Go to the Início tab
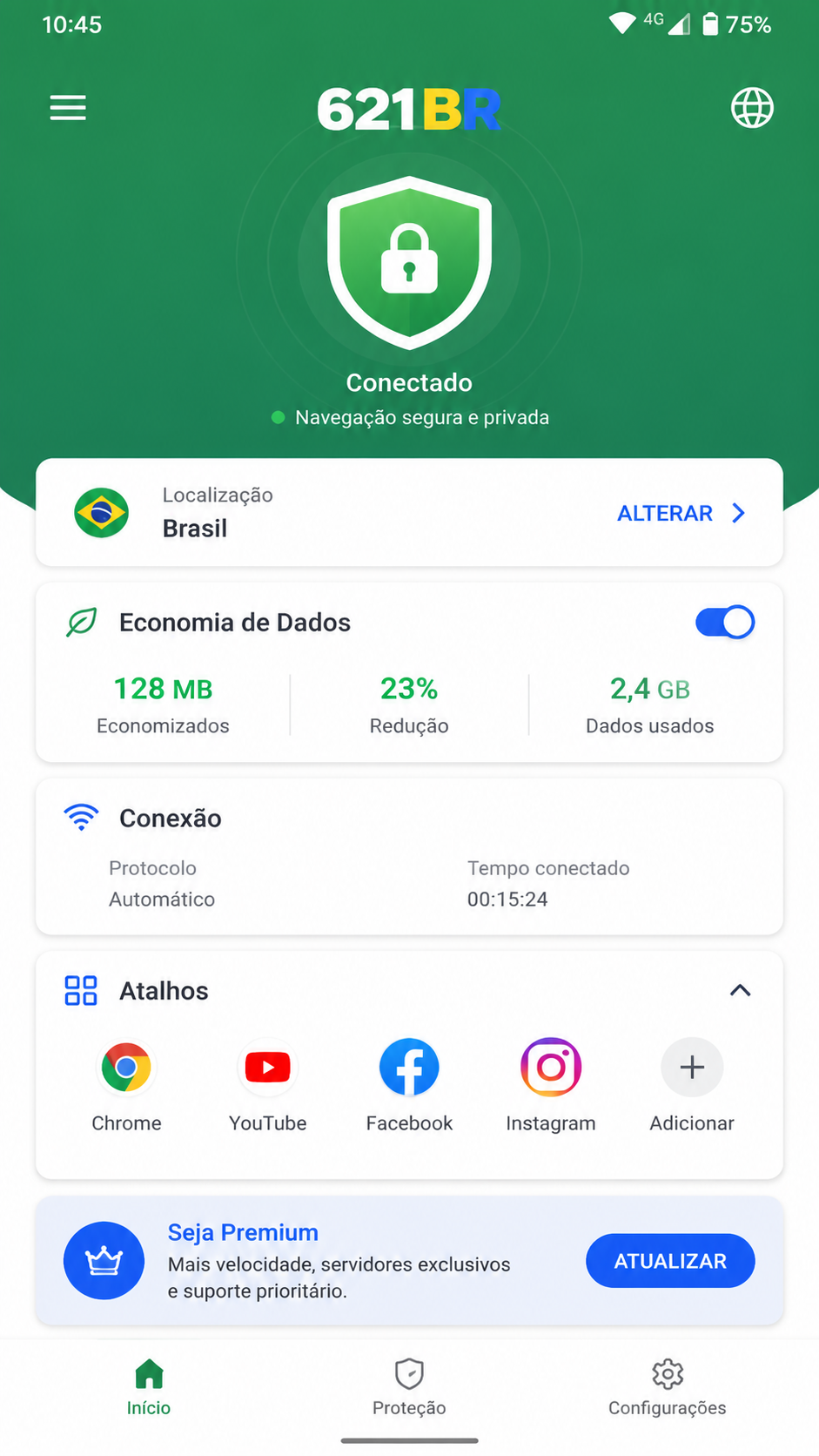Image resolution: width=819 pixels, height=1456 pixels. pyautogui.click(x=149, y=1387)
